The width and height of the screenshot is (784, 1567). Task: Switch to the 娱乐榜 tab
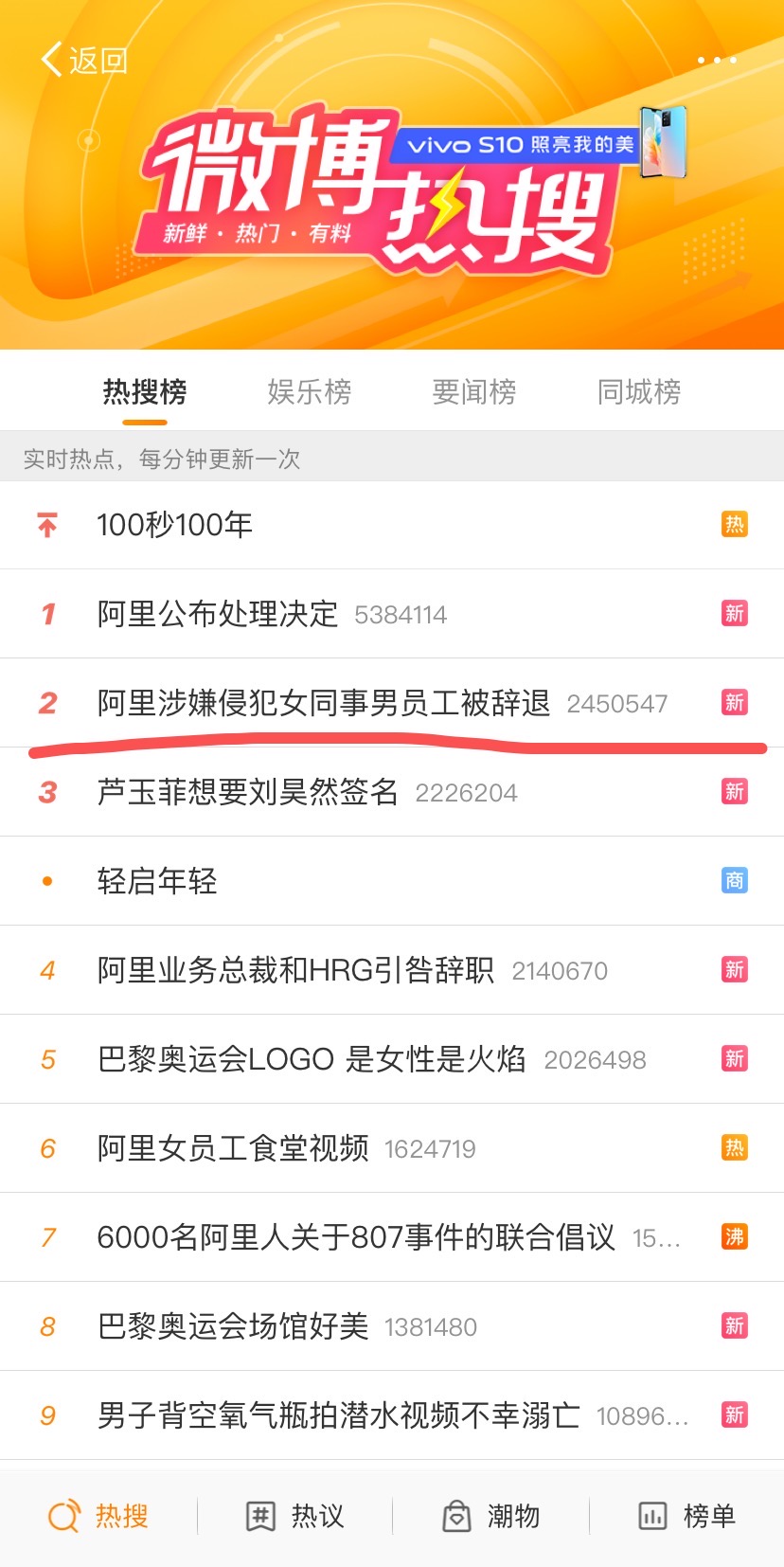[309, 391]
